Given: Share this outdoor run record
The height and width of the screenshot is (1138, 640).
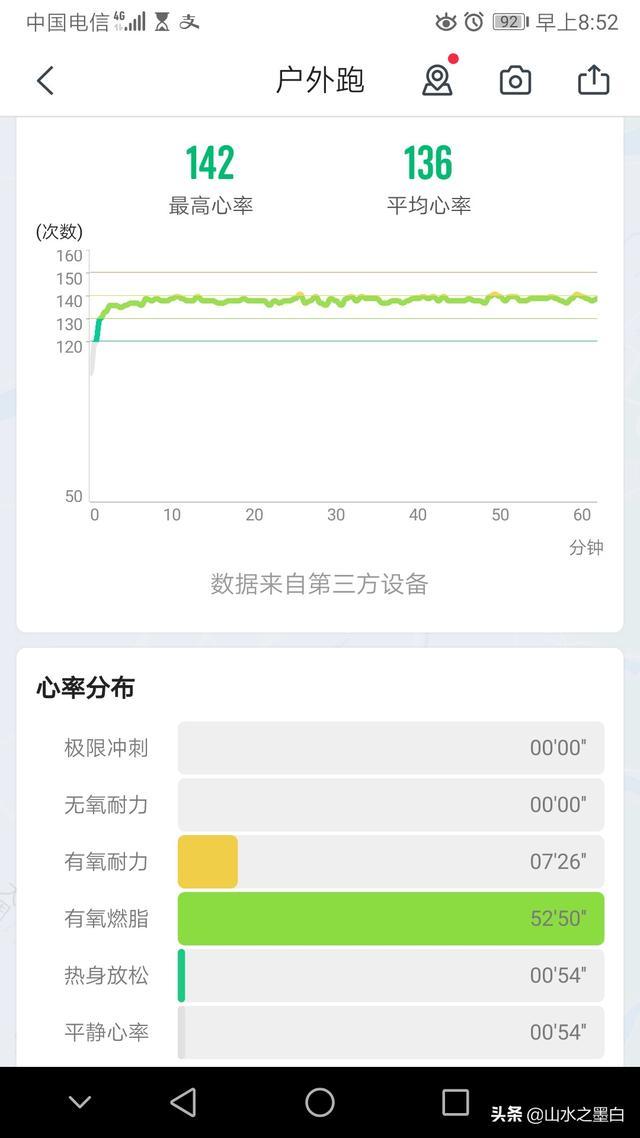Looking at the screenshot, I should click(x=593, y=81).
